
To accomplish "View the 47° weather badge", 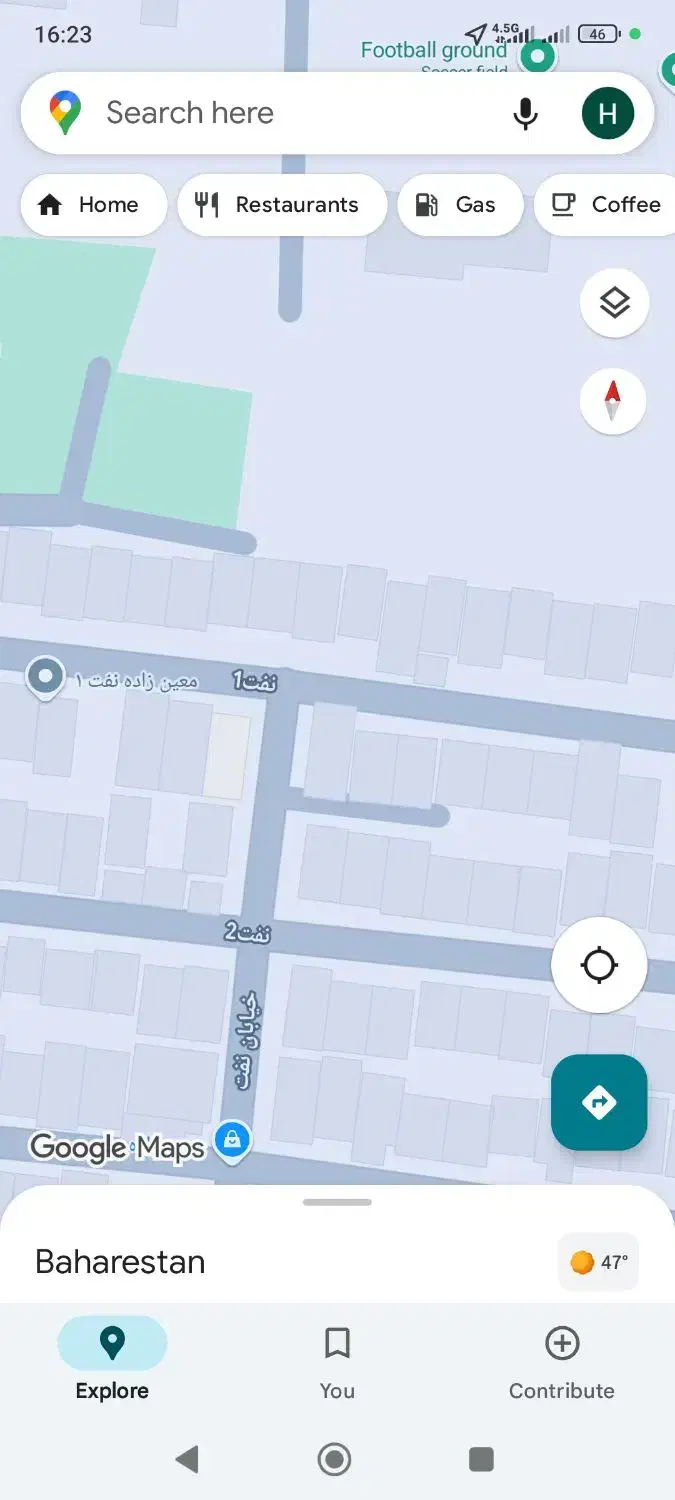I will (x=599, y=1262).
